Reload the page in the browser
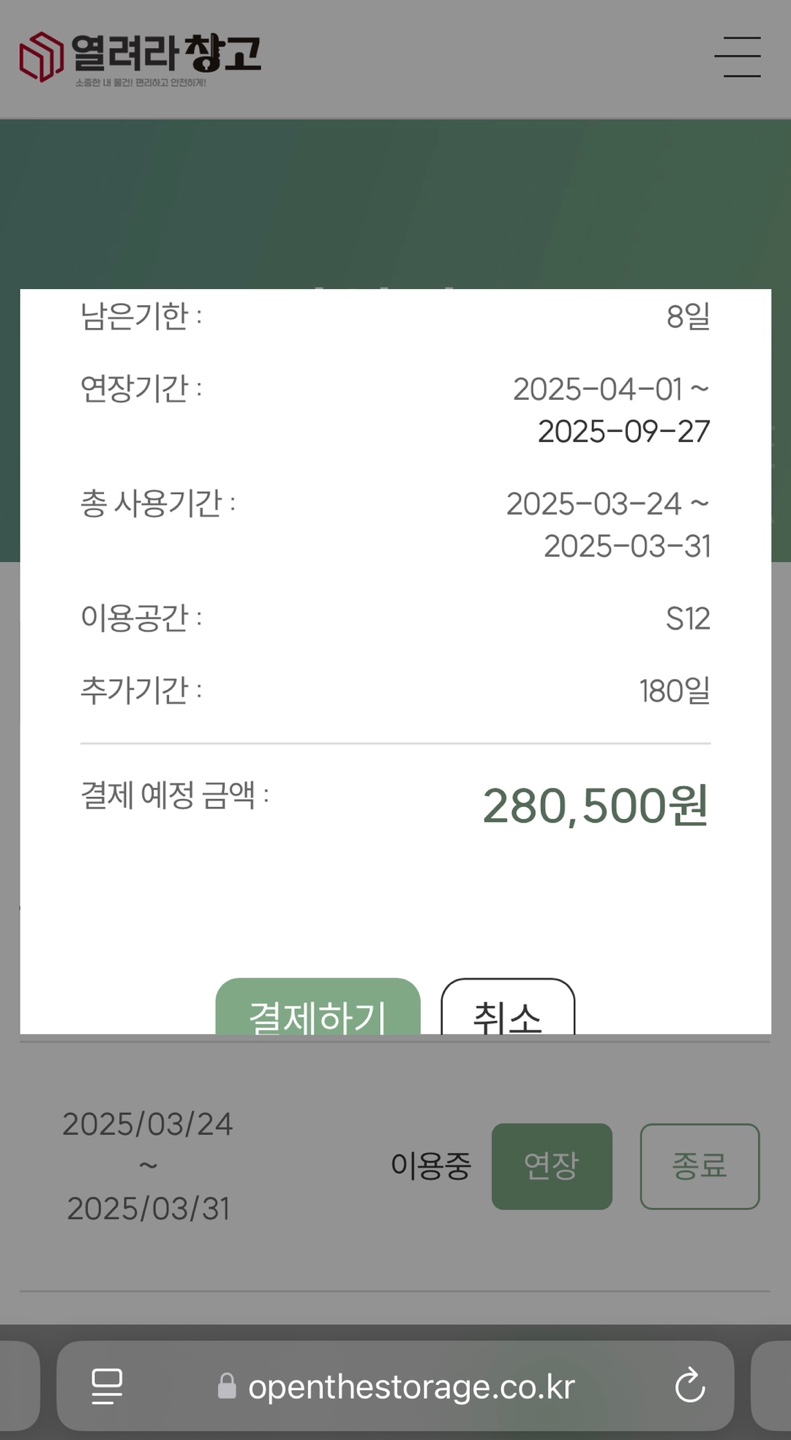Screen dimensions: 791x1440 coord(690,1386)
